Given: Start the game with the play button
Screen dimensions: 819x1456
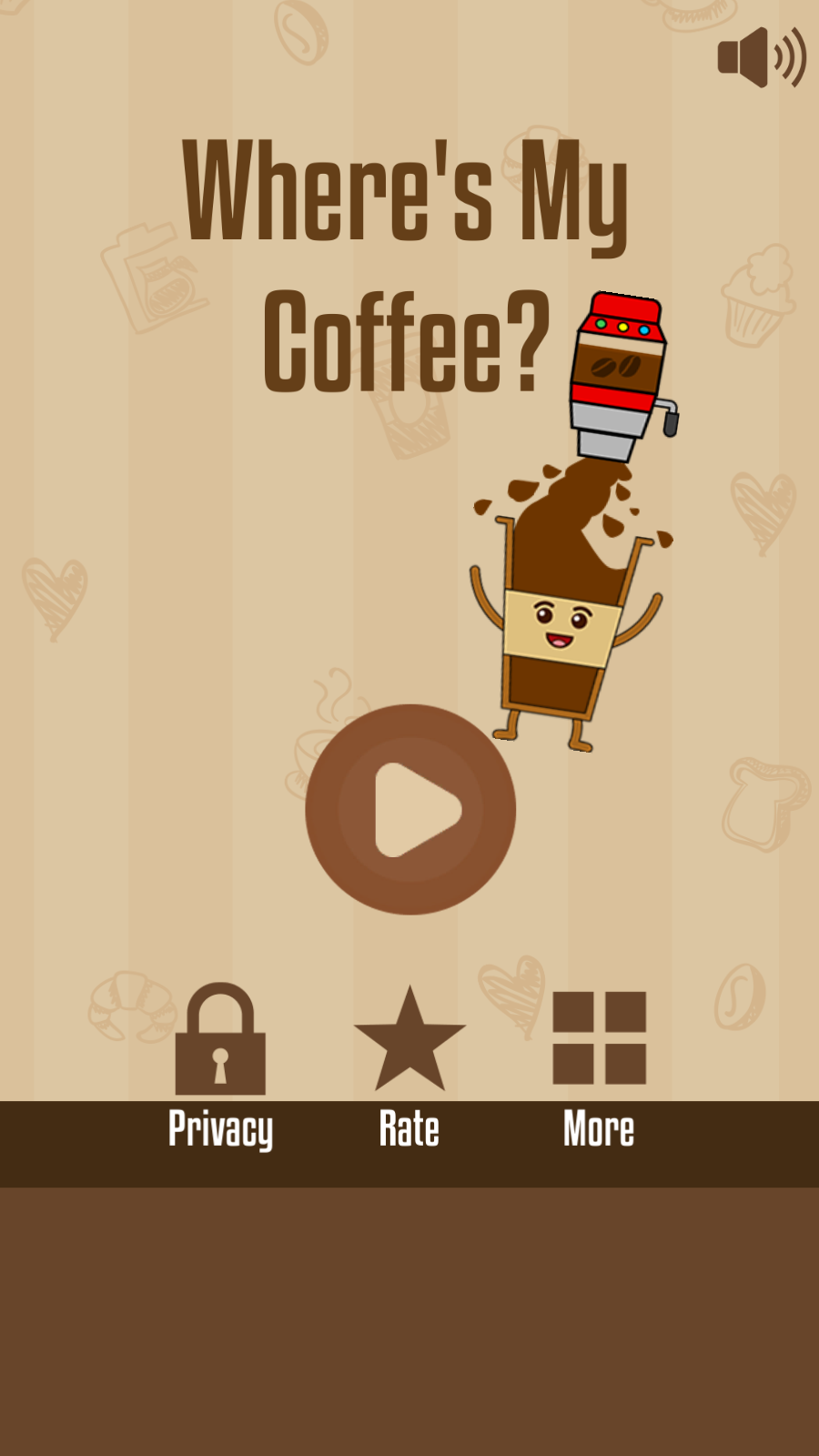Looking at the screenshot, I should [x=410, y=809].
